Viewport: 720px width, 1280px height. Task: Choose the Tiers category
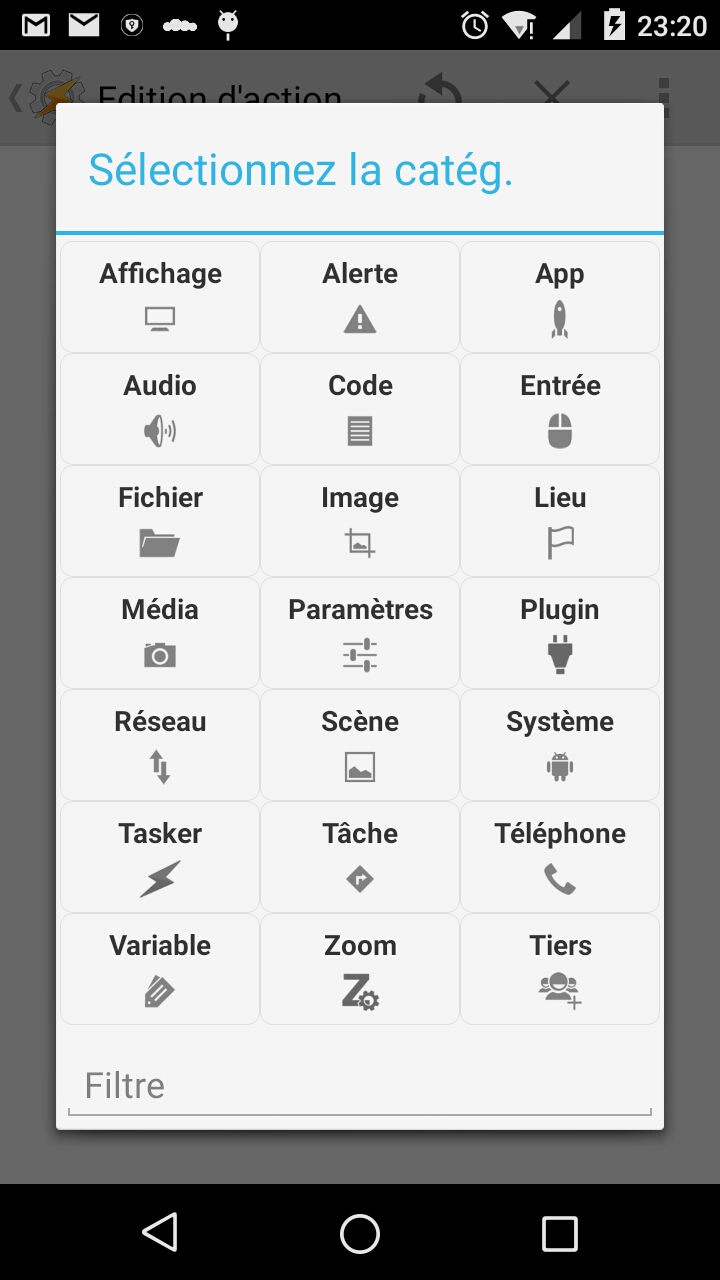point(560,969)
